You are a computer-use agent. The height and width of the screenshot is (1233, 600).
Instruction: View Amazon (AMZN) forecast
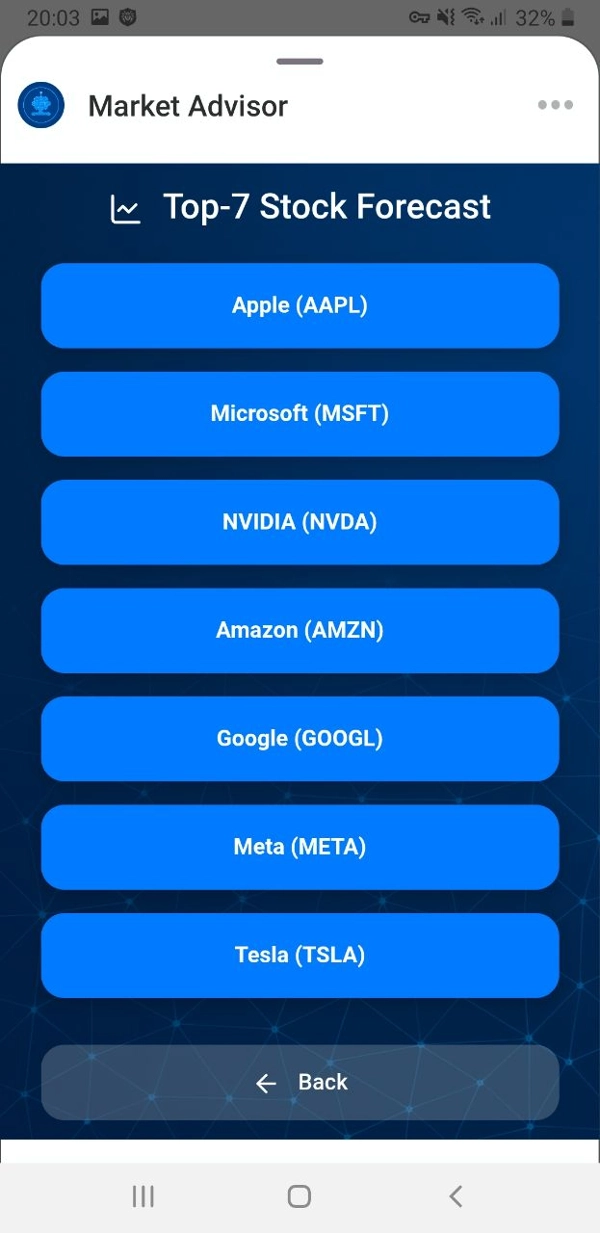click(x=300, y=630)
